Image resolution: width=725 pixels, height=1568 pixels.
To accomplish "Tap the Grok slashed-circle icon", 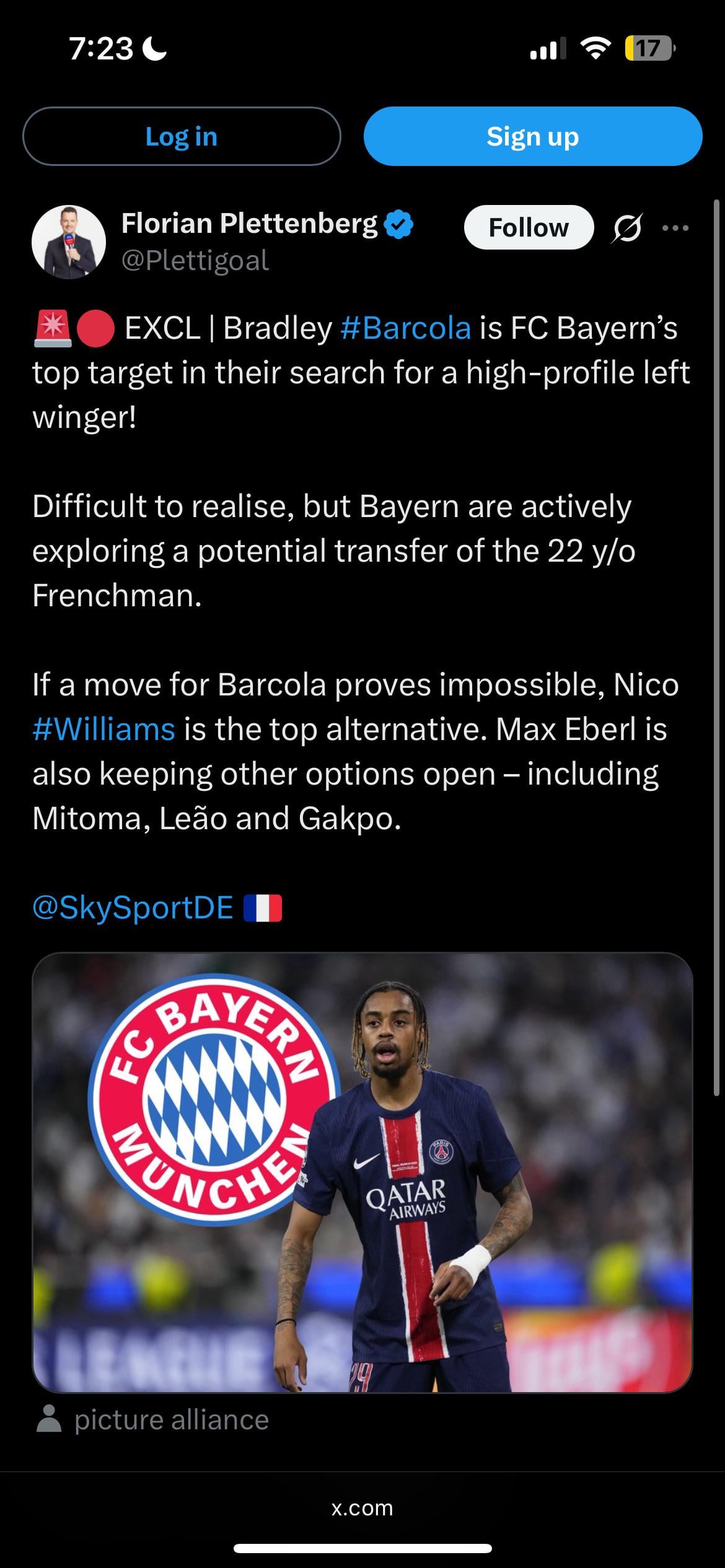I will [x=626, y=228].
